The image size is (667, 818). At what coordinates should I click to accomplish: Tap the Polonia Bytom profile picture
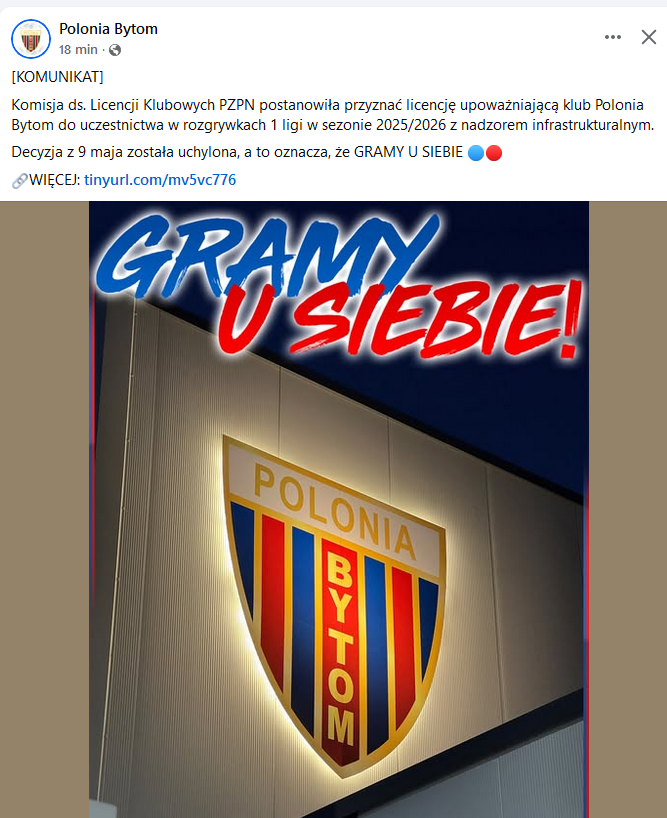click(x=30, y=39)
